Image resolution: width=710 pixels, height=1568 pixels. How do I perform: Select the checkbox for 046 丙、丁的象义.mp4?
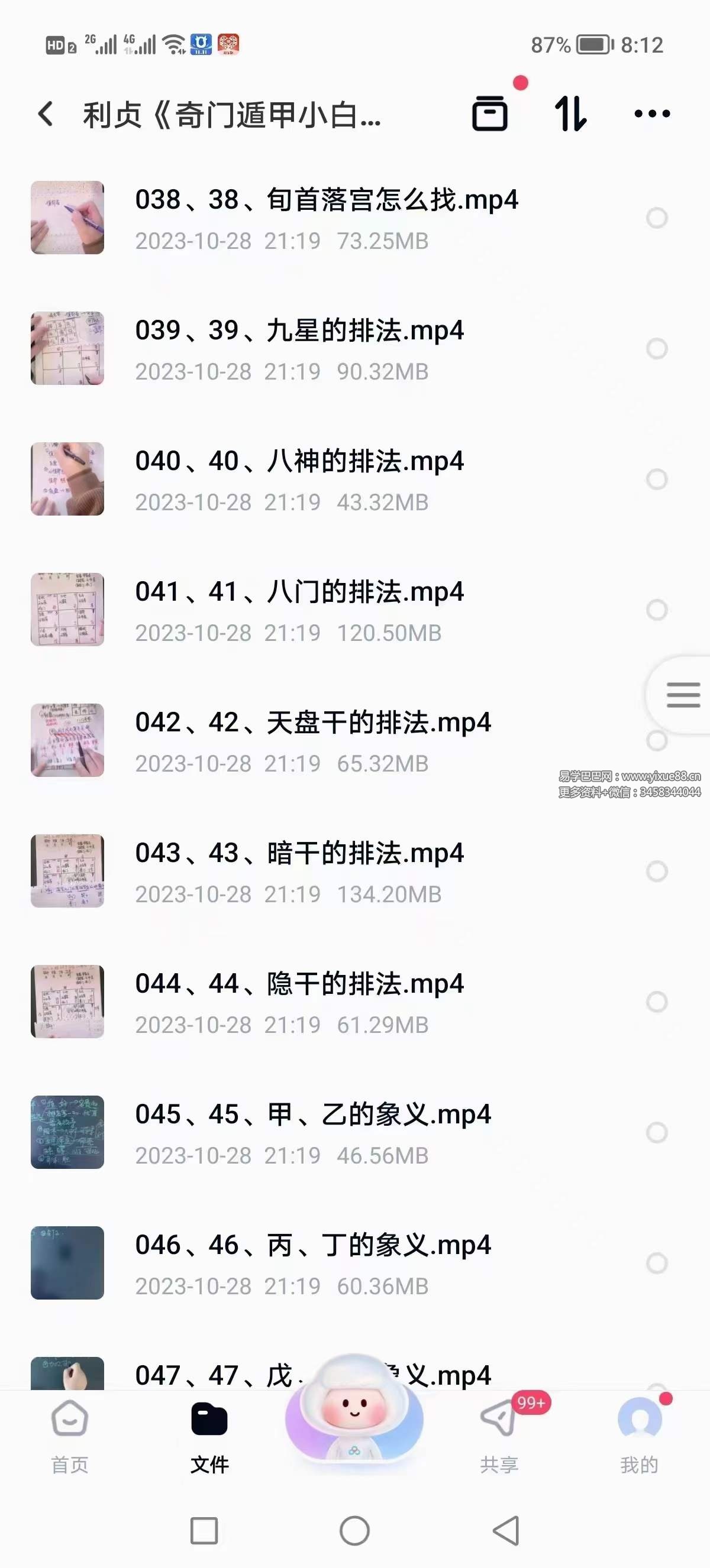tap(656, 1264)
